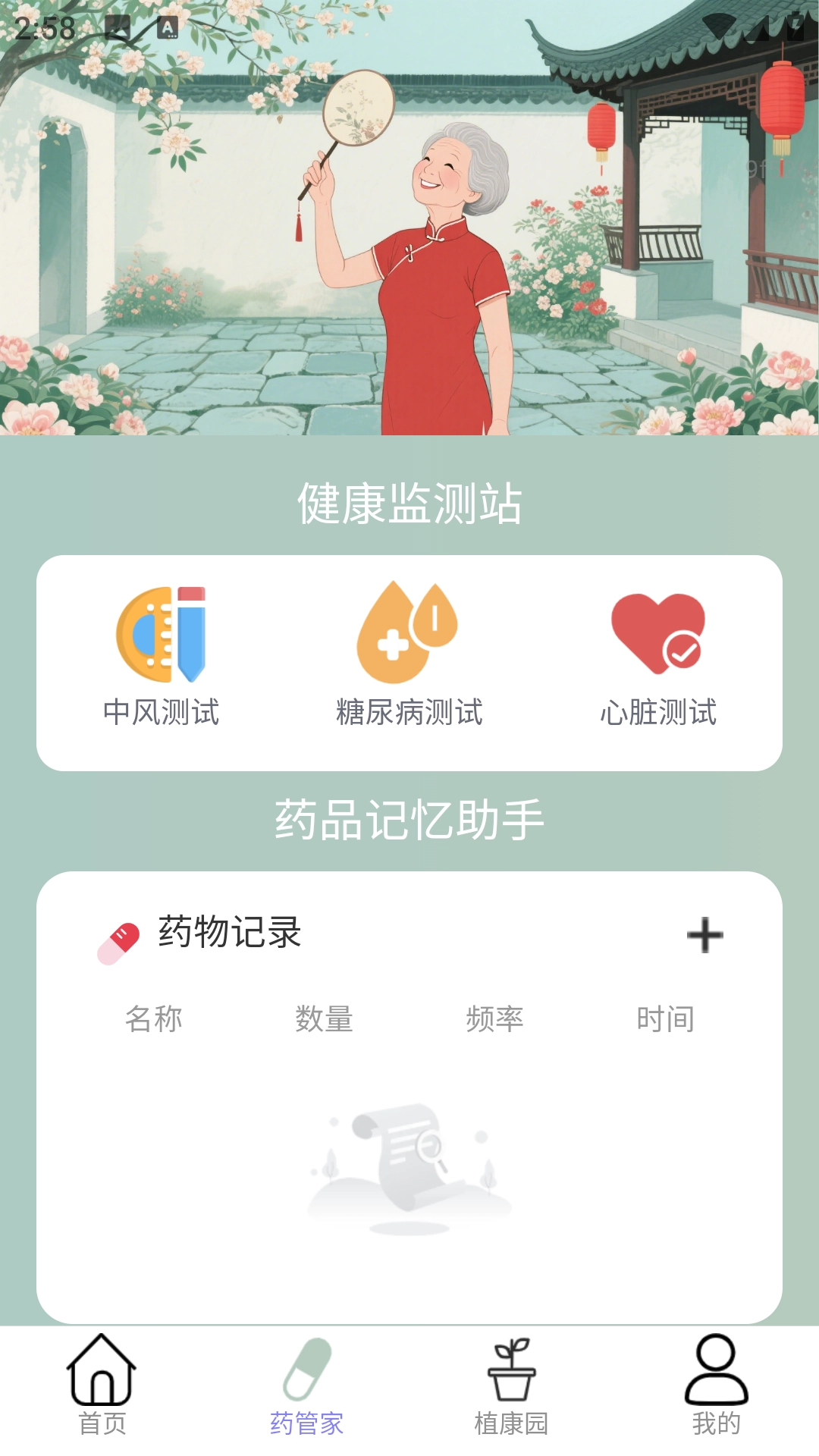Screen dimensions: 819x1456
Task: Add a new 药物记录 entry
Action: 704,934
